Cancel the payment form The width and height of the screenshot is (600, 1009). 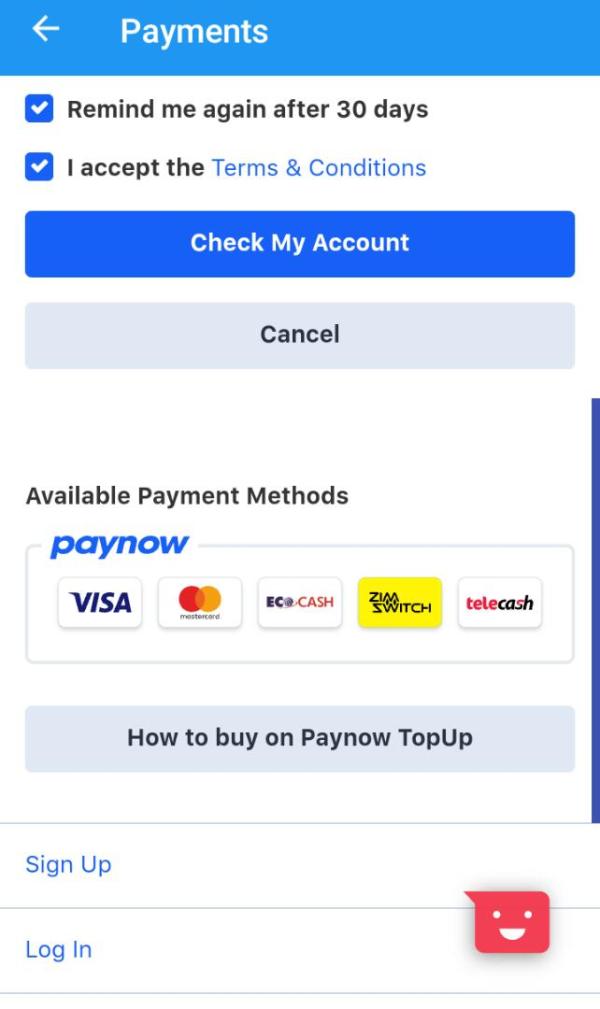click(300, 335)
